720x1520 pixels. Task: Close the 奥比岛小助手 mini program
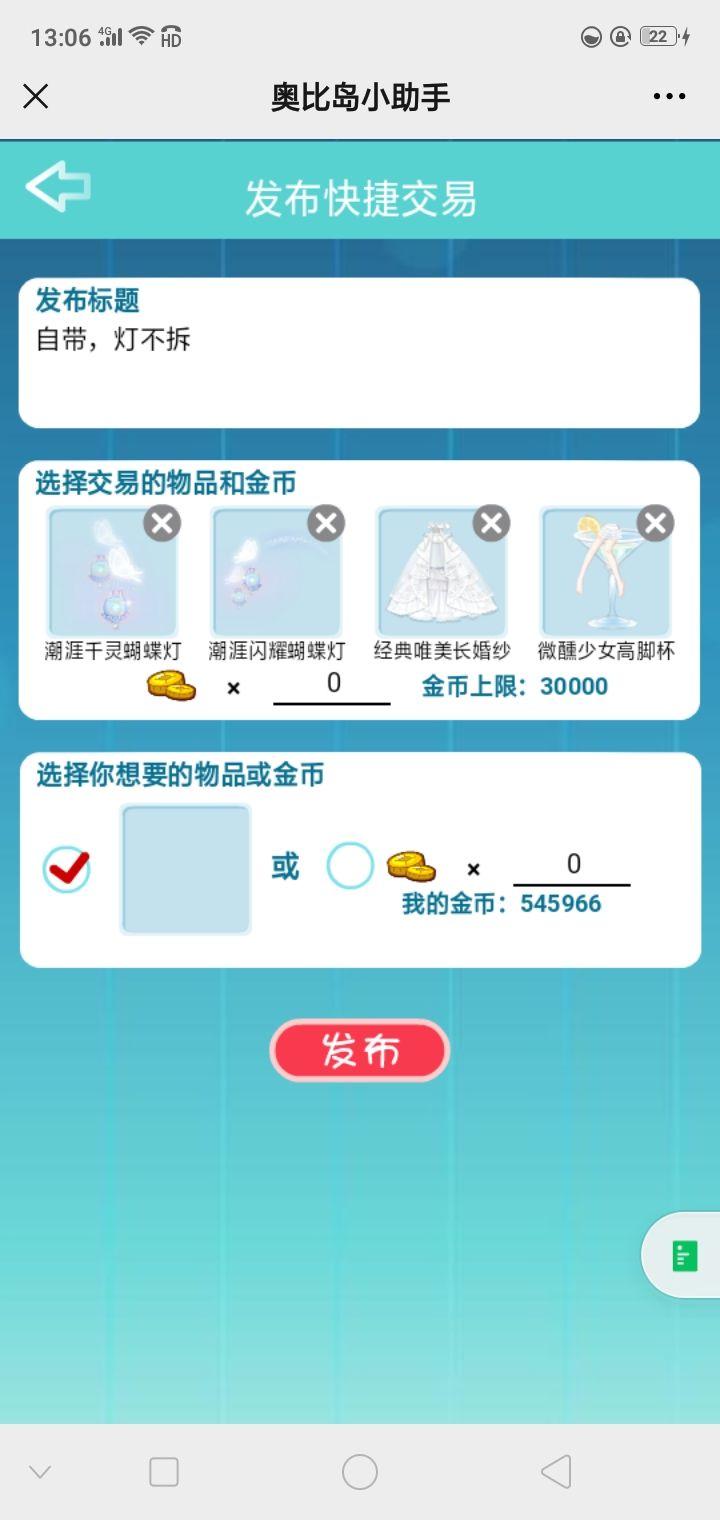coord(36,96)
